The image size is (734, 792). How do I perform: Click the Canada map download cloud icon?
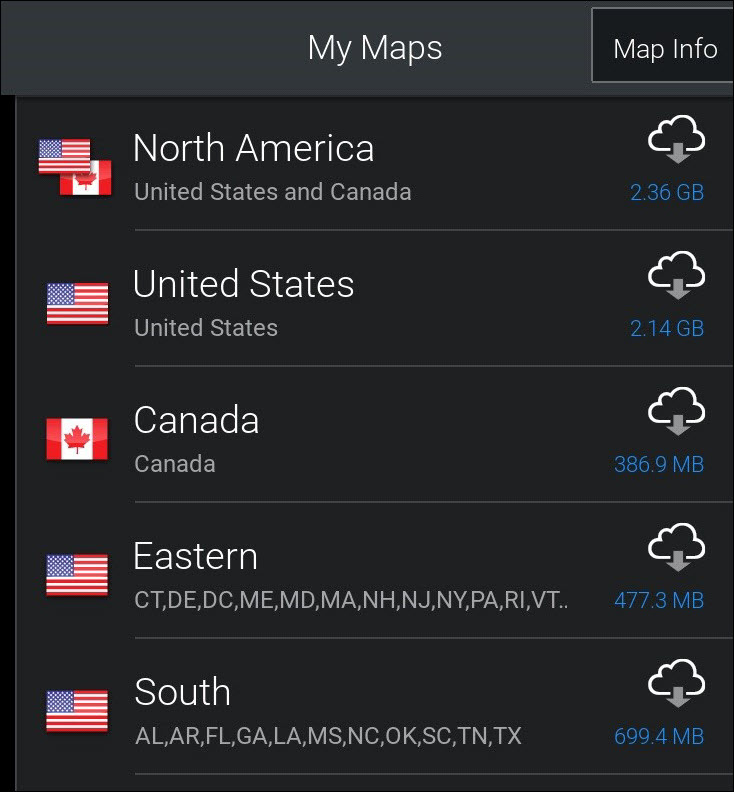[x=678, y=409]
